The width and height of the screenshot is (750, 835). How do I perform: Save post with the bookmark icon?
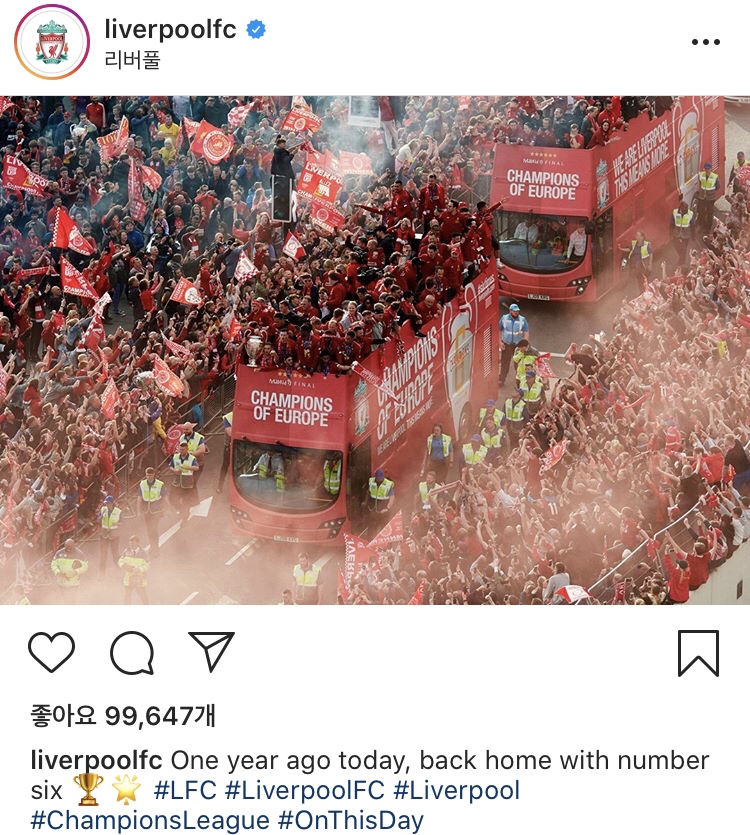point(698,654)
